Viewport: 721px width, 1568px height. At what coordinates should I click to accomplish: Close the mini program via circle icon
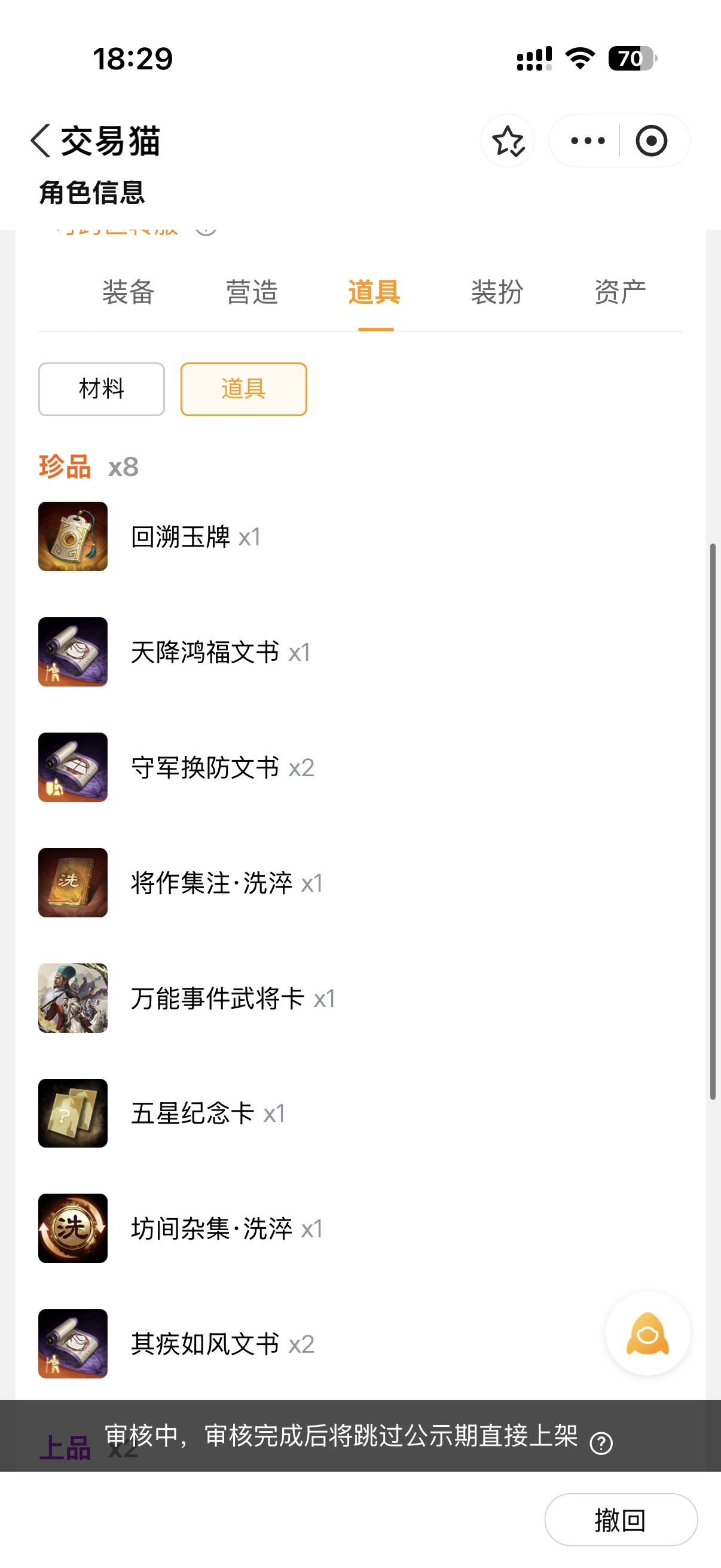652,141
